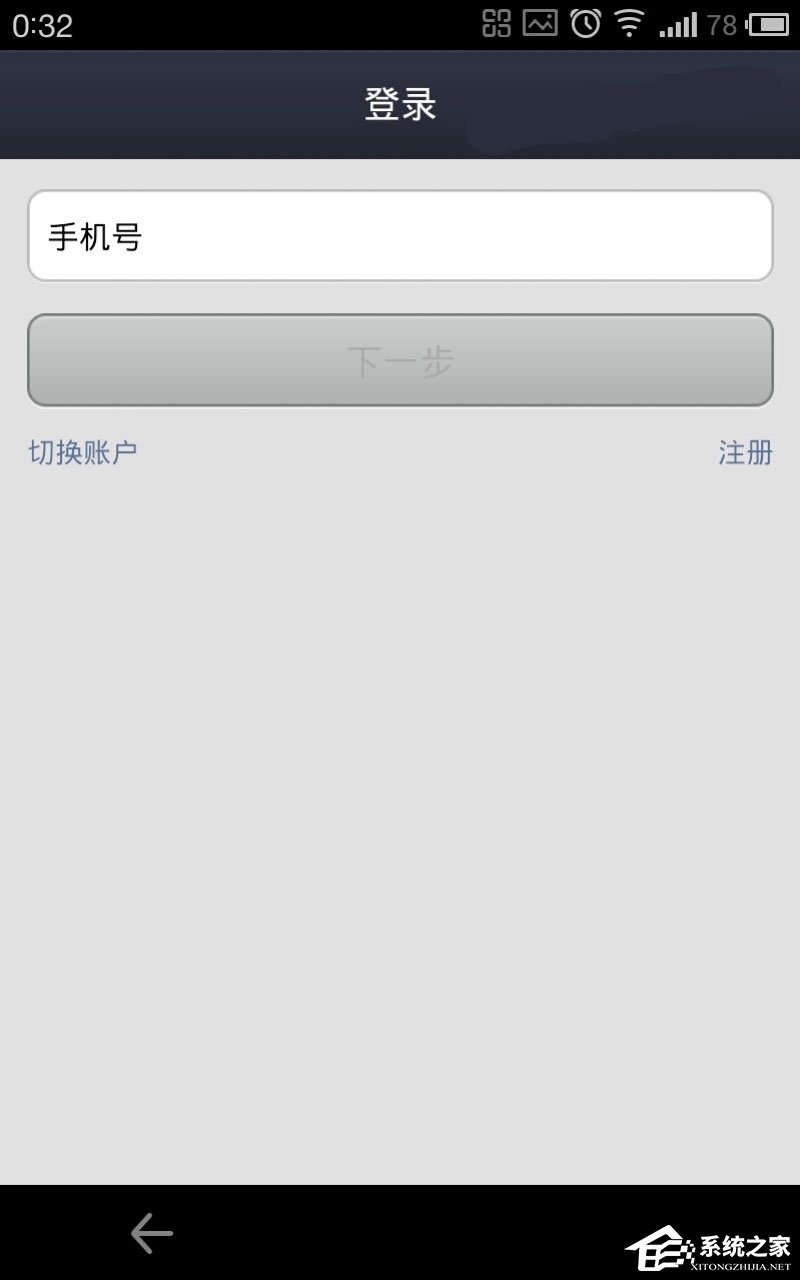Open the app grid icon in status bar

coord(494,22)
